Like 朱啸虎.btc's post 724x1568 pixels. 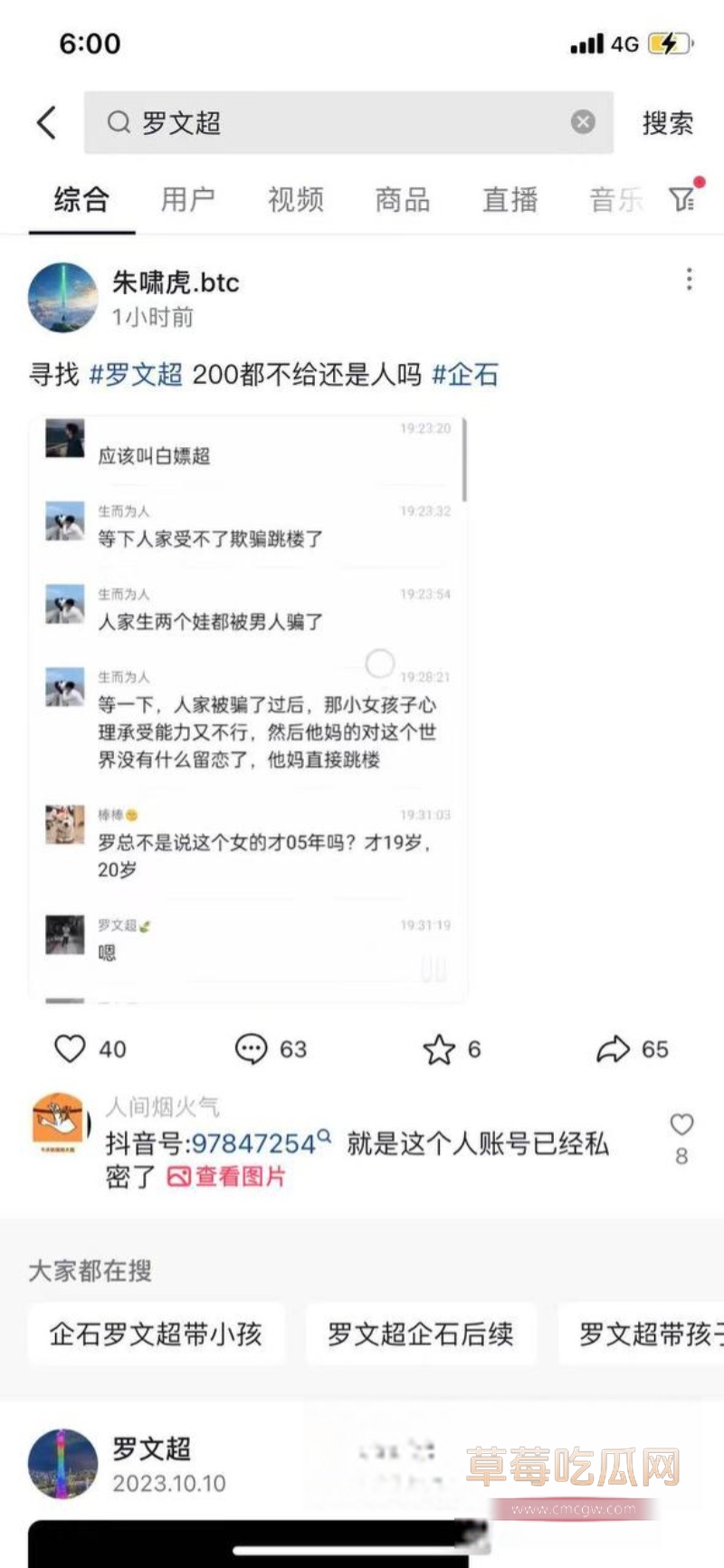click(71, 1048)
